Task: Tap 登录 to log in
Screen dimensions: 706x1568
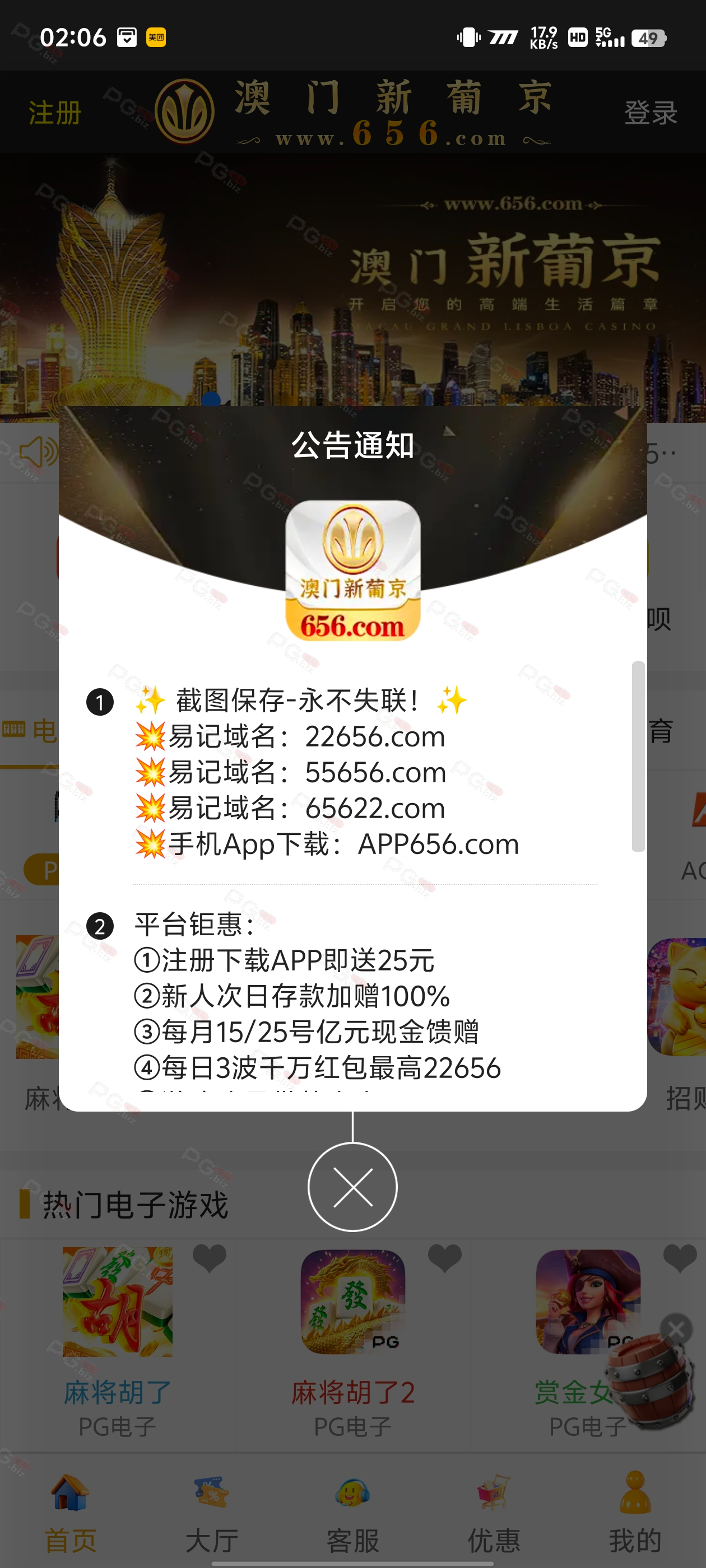Action: (651, 113)
